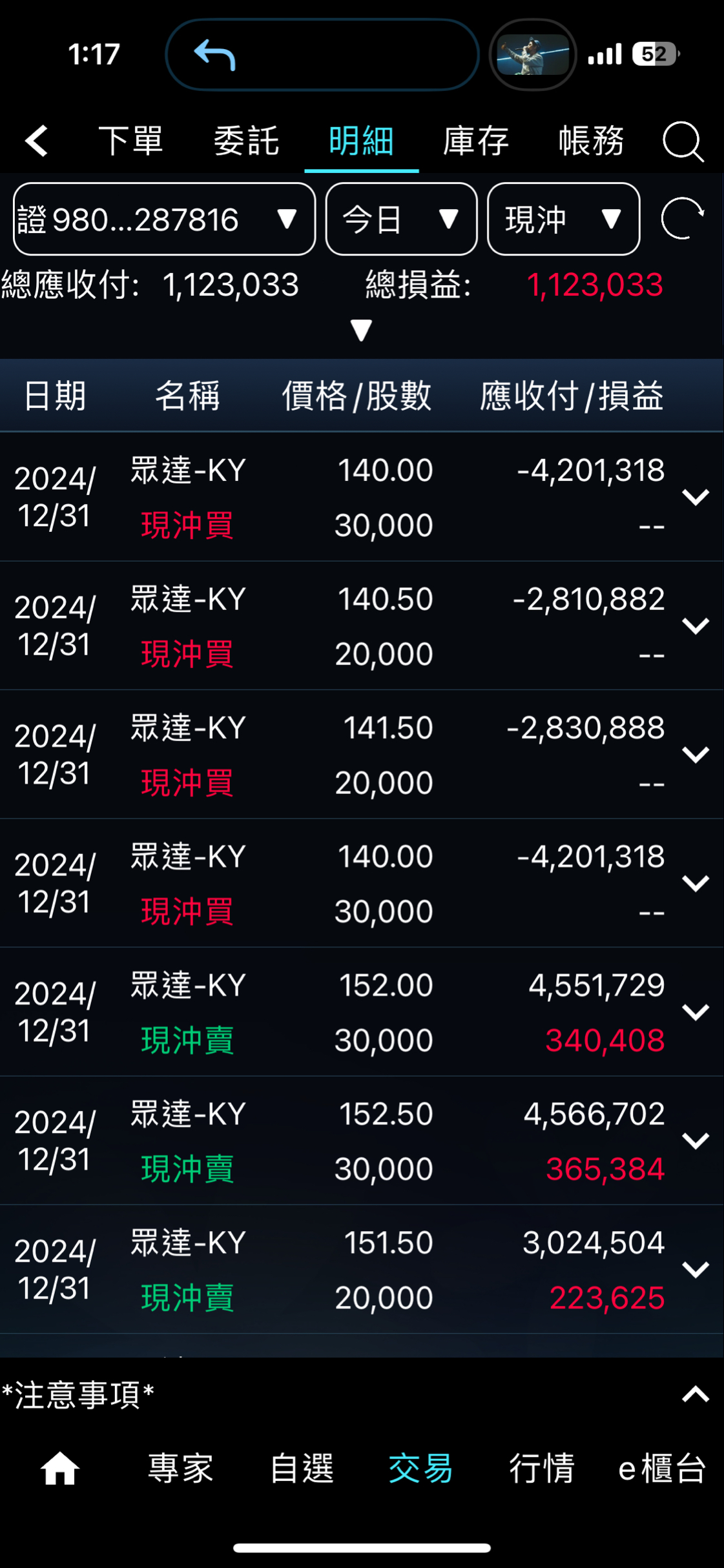The height and width of the screenshot is (1568, 724).
Task: Open the 自選 watchlist section
Action: pos(301,1469)
